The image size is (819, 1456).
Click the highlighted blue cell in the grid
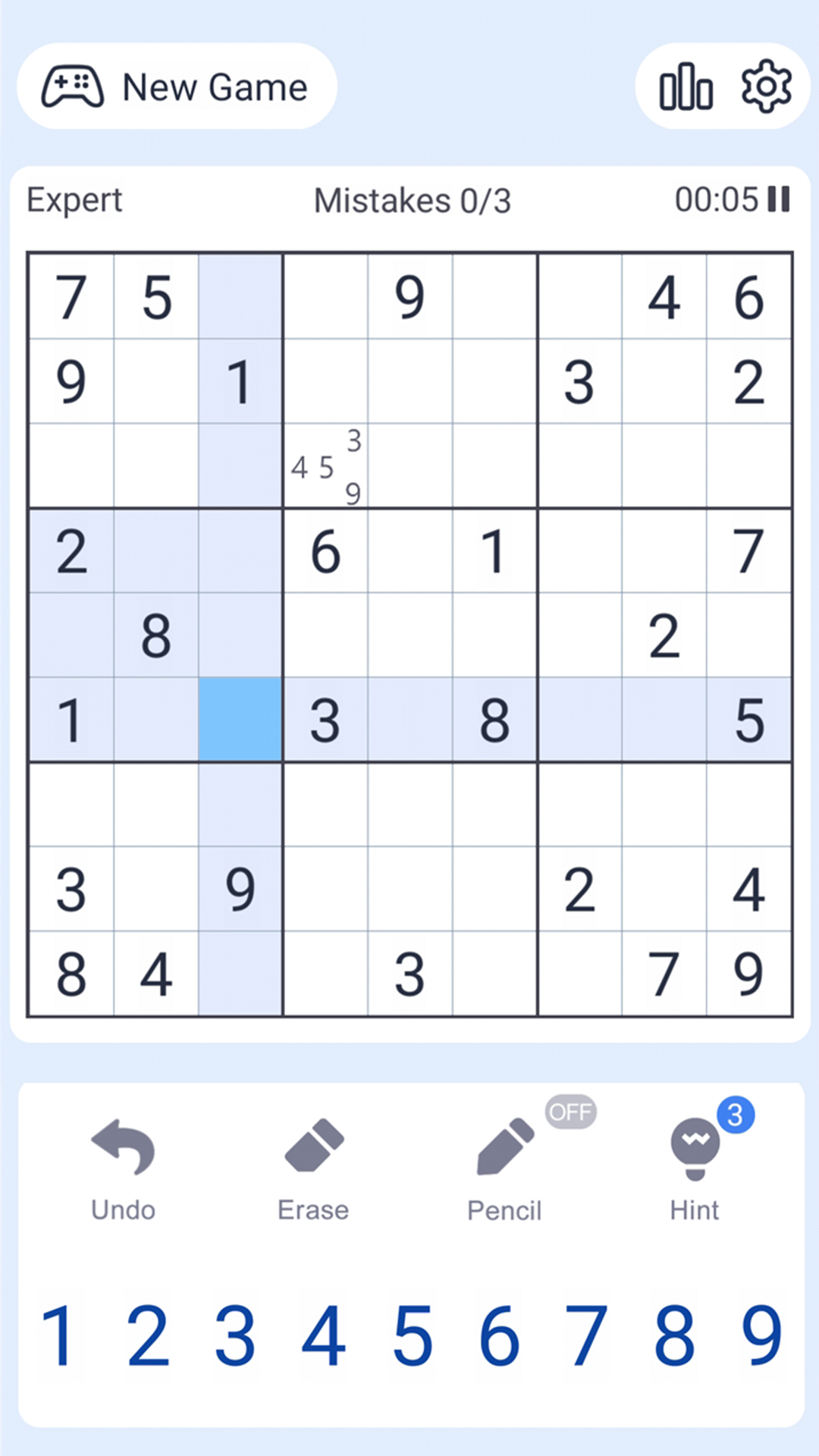(x=240, y=719)
